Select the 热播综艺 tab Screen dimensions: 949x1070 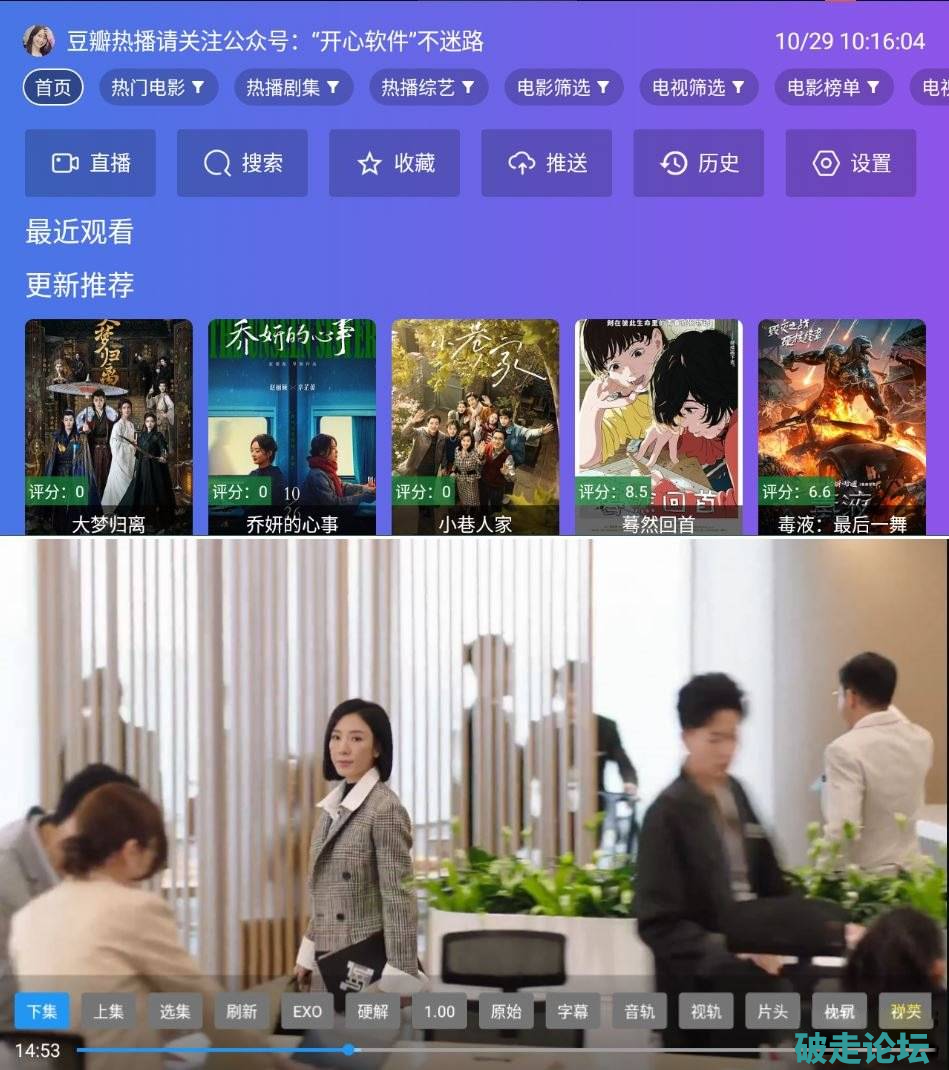(x=428, y=88)
